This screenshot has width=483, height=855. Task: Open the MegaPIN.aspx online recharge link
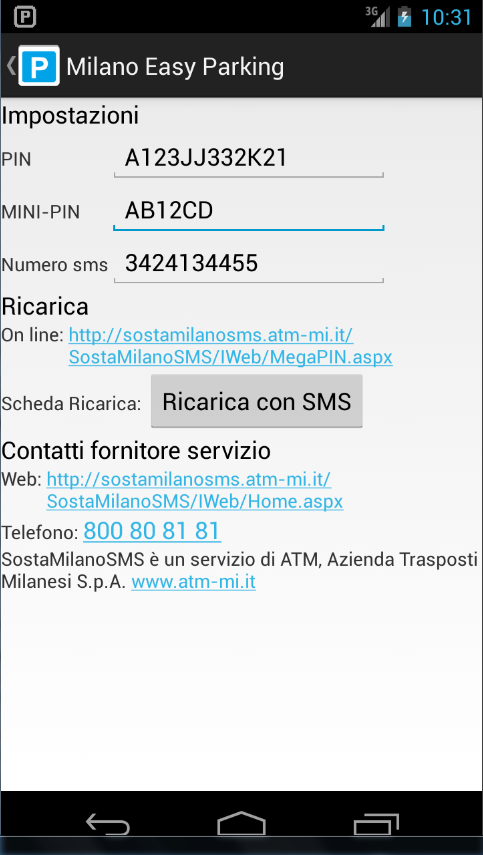coord(230,346)
